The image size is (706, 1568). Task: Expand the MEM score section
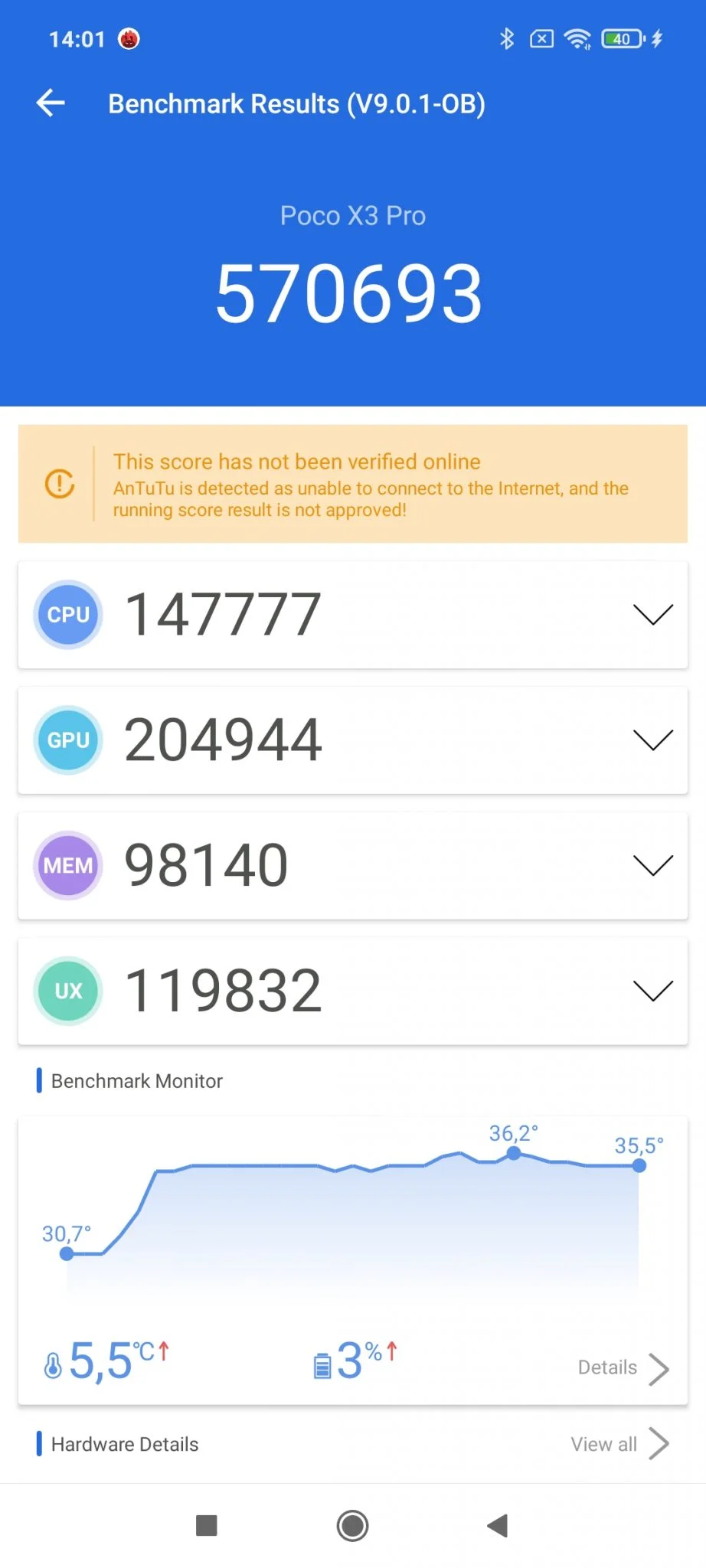coord(652,865)
